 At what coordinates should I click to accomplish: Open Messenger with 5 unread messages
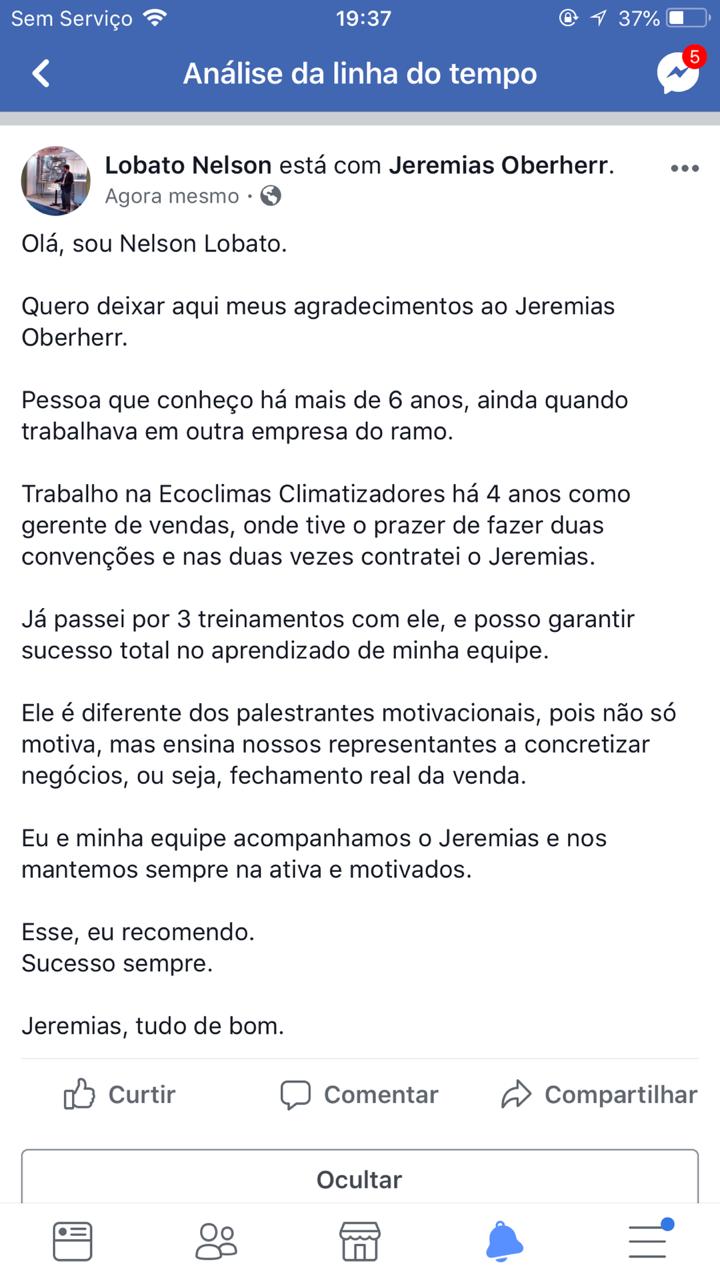point(677,74)
